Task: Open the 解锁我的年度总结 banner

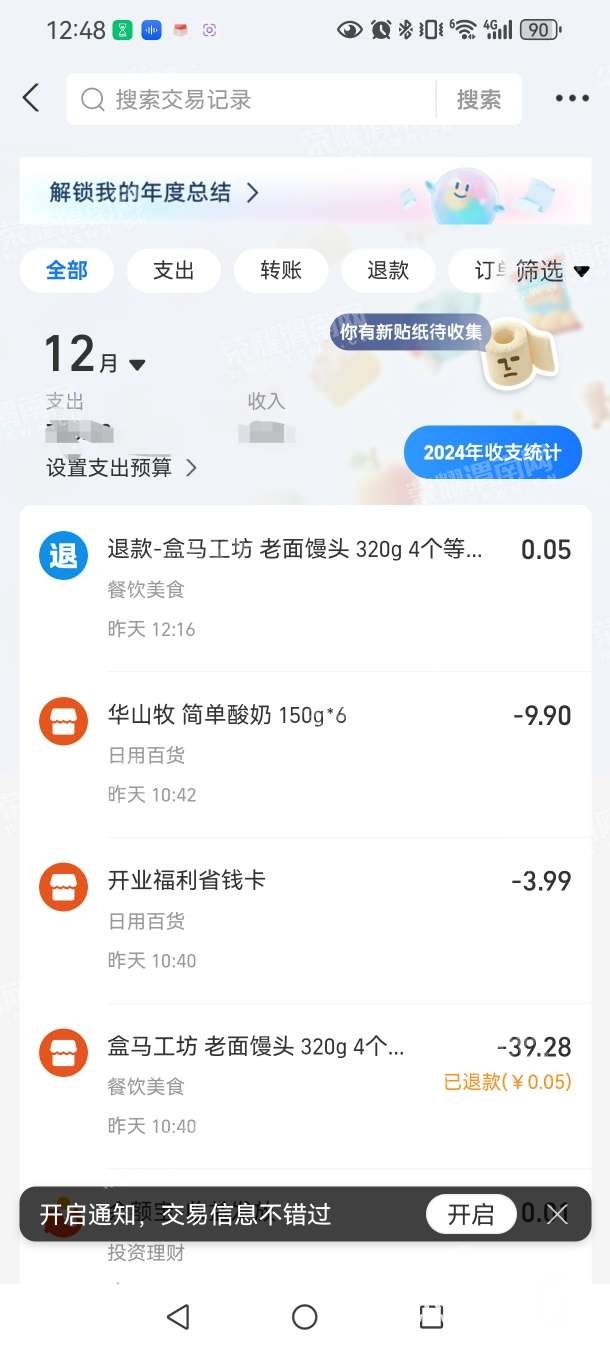Action: click(x=155, y=192)
